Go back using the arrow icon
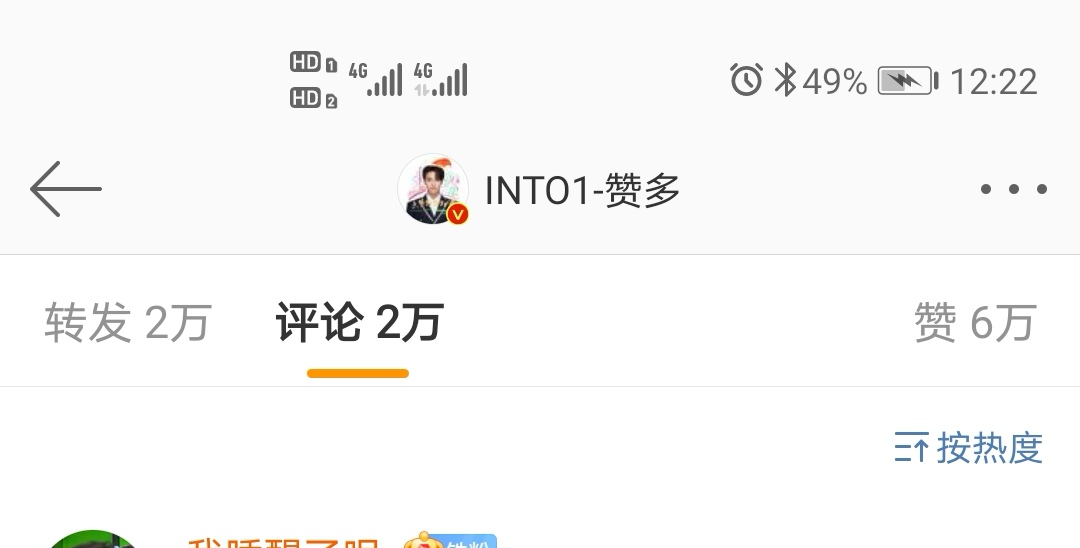1080x548 pixels. 66,189
